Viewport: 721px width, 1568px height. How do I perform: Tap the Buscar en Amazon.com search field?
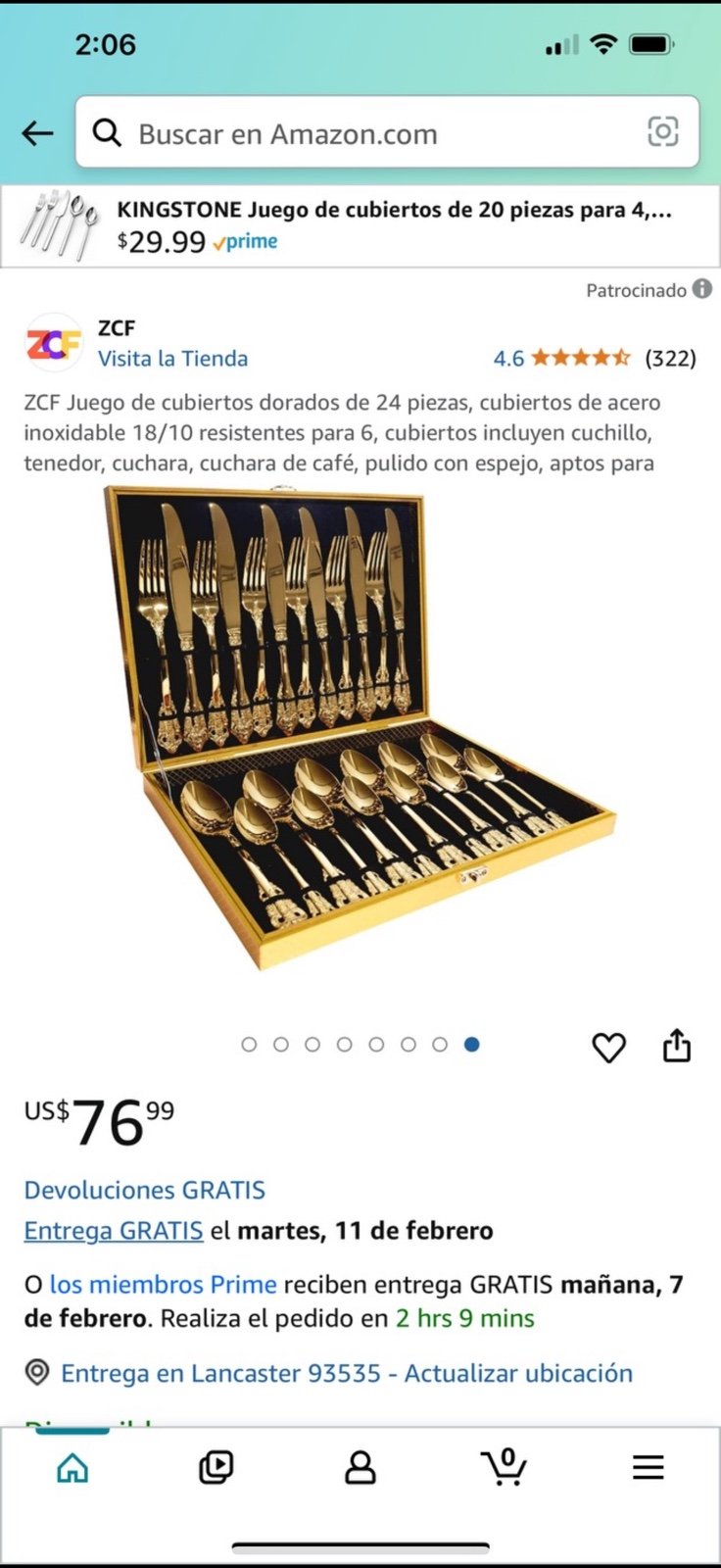click(387, 132)
